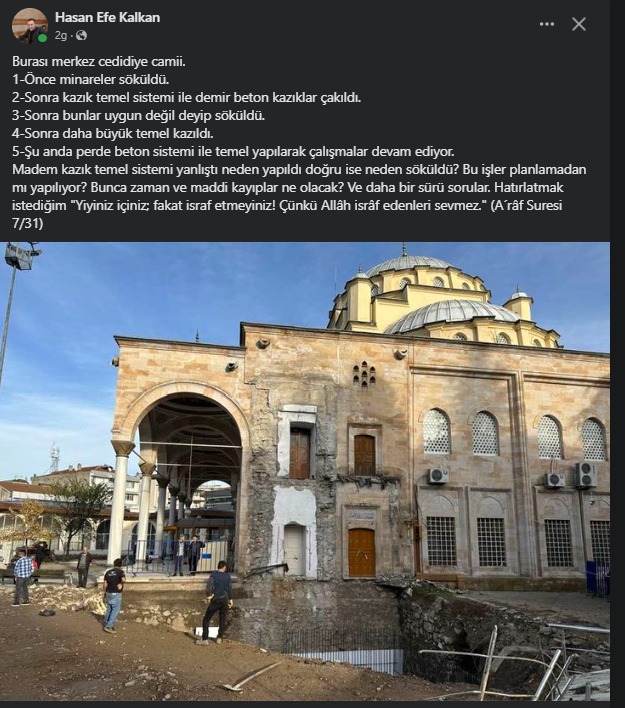Open the 2g post timestamp
The height and width of the screenshot is (708, 625).
tap(61, 35)
